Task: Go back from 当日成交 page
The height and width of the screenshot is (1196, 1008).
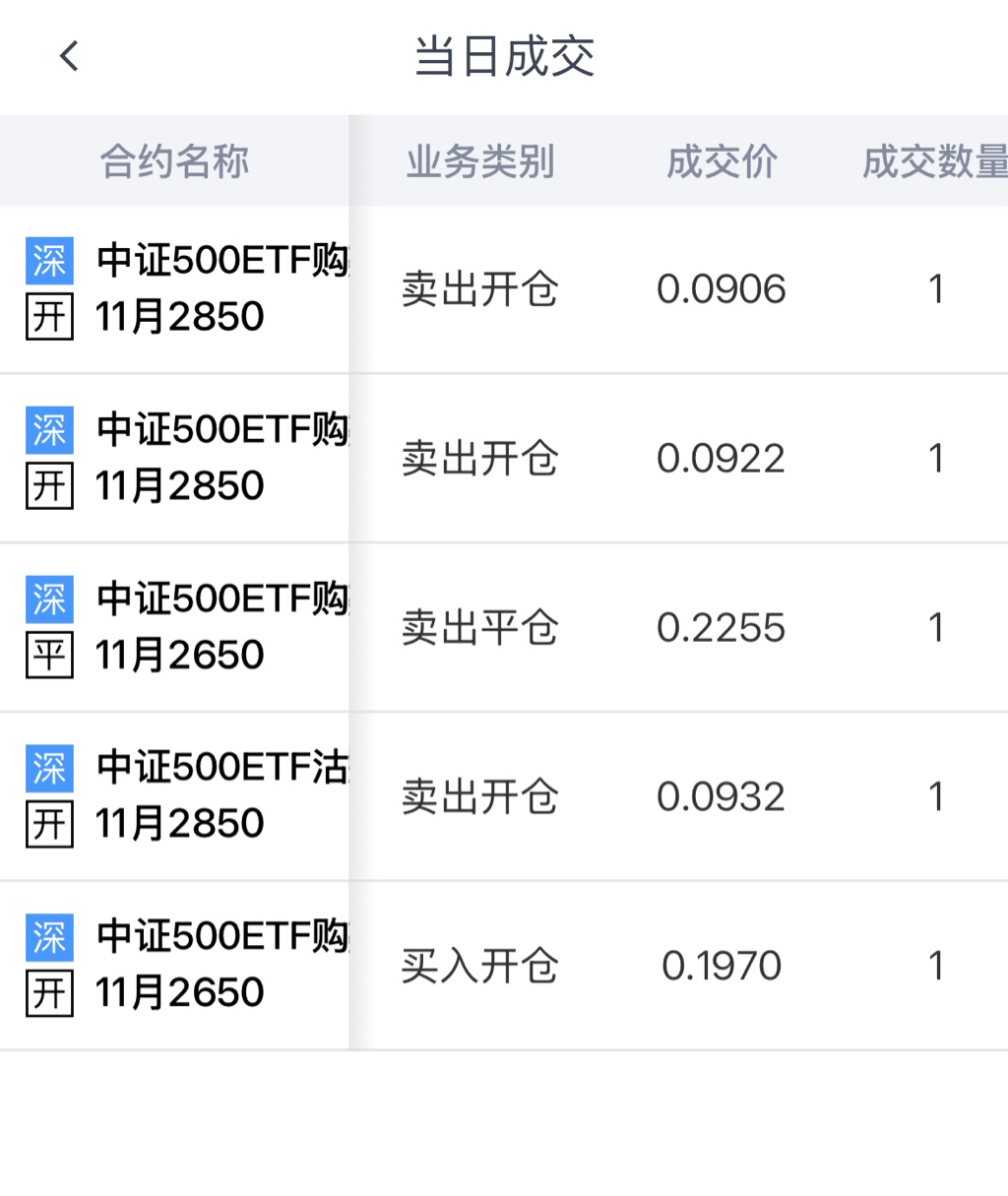Action: tap(69, 56)
